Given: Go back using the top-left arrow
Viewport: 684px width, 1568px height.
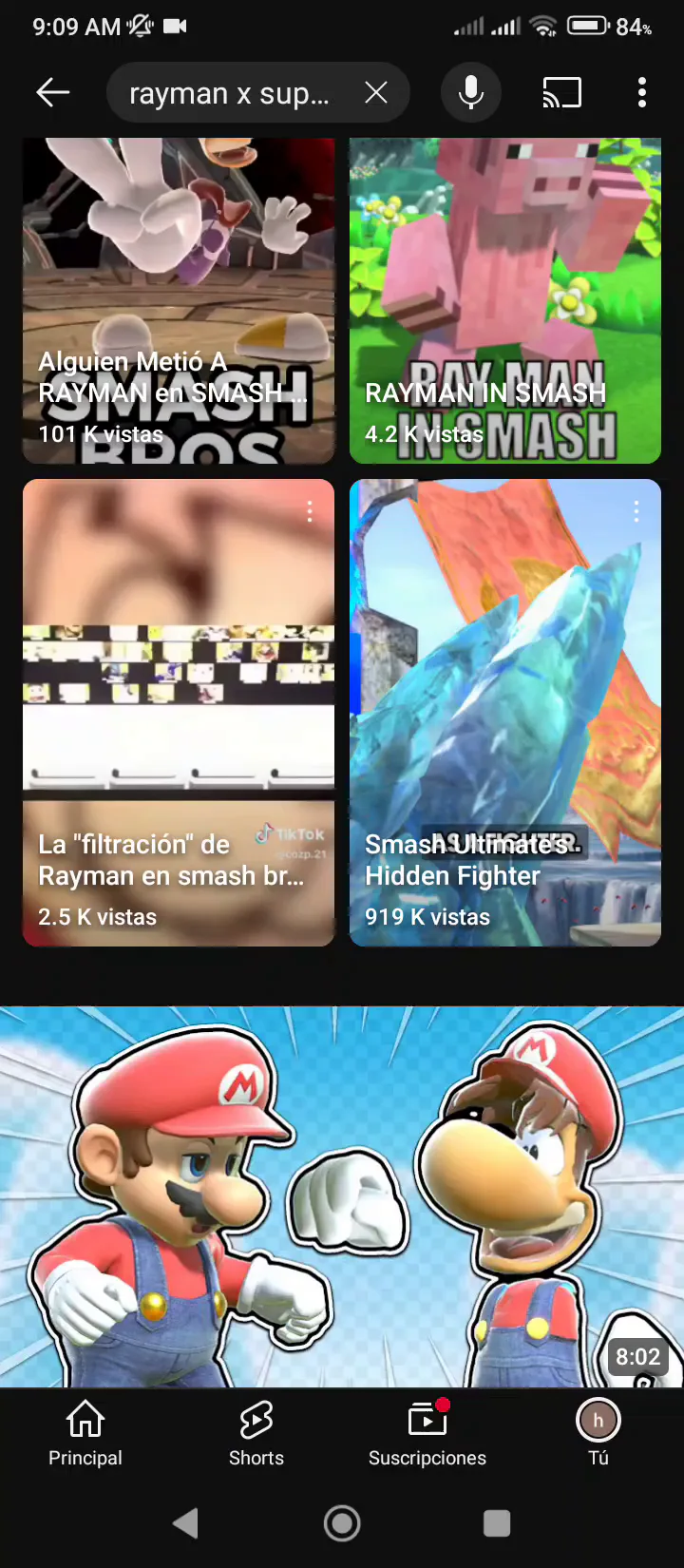Looking at the screenshot, I should (x=53, y=92).
